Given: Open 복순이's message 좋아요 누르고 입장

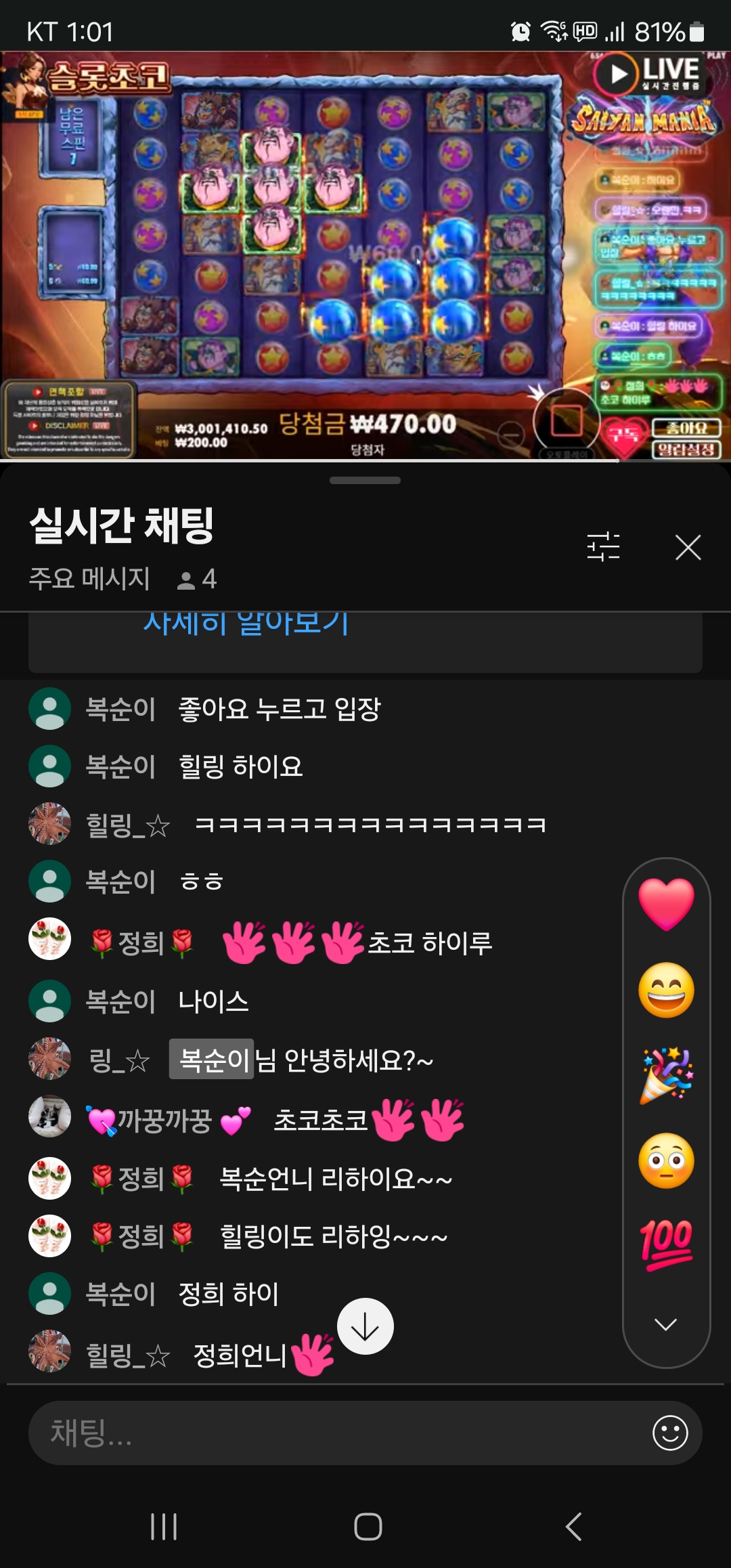Looking at the screenshot, I should (279, 710).
